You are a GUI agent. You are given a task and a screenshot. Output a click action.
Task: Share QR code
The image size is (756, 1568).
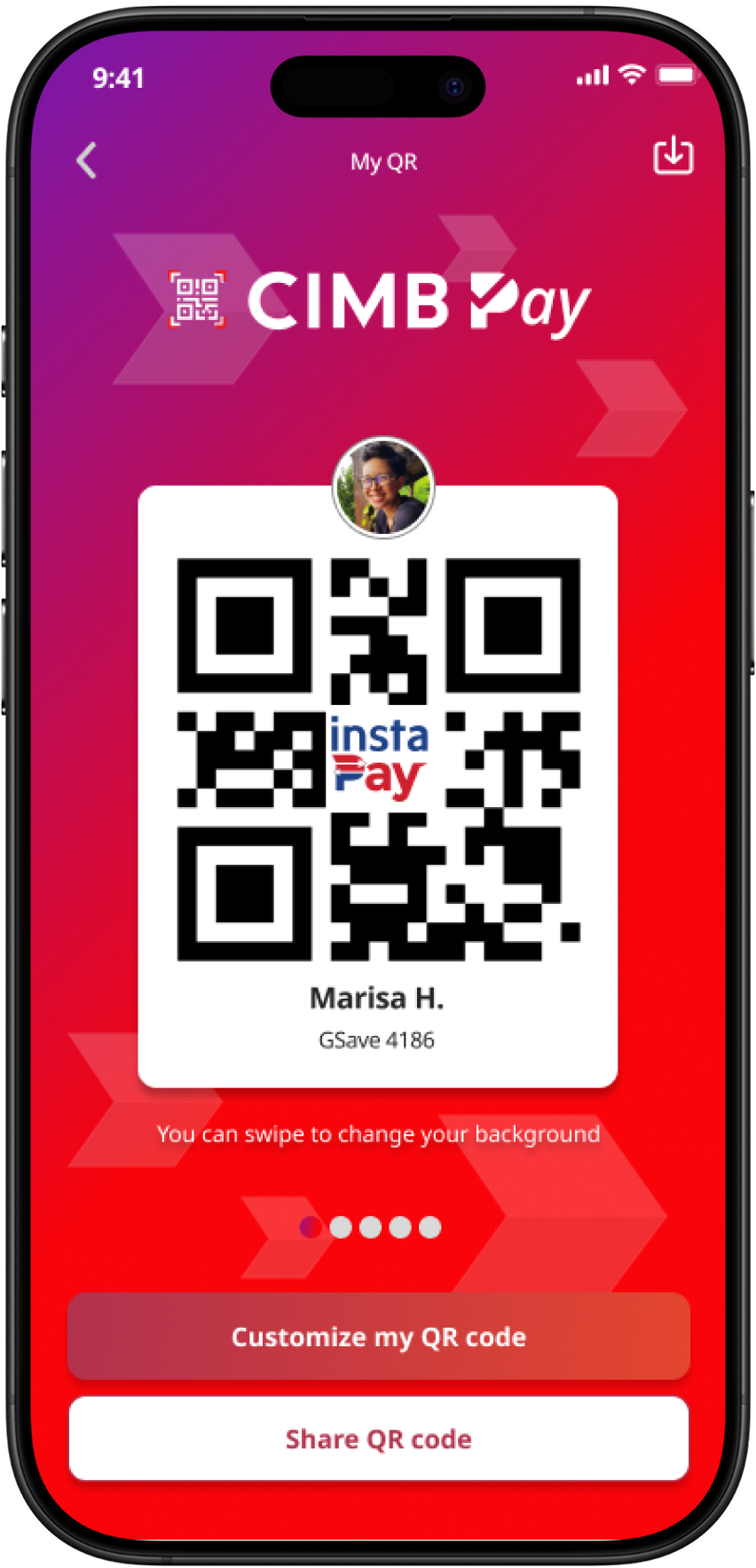(378, 1439)
